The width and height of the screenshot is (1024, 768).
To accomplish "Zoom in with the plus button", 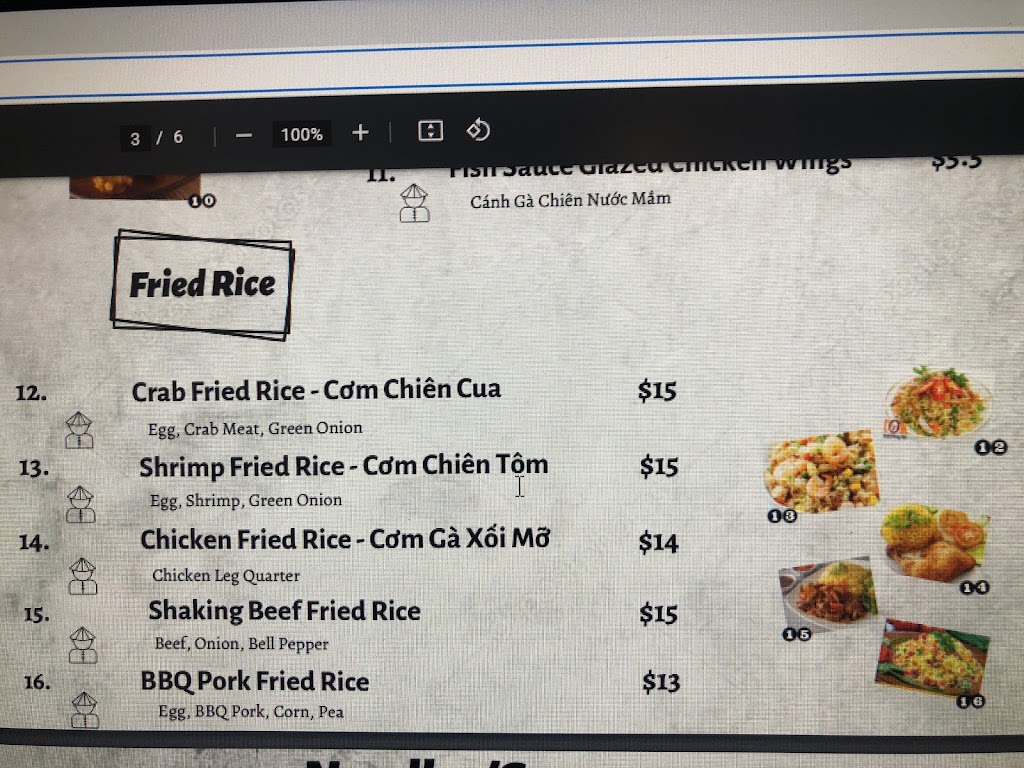I will (361, 133).
